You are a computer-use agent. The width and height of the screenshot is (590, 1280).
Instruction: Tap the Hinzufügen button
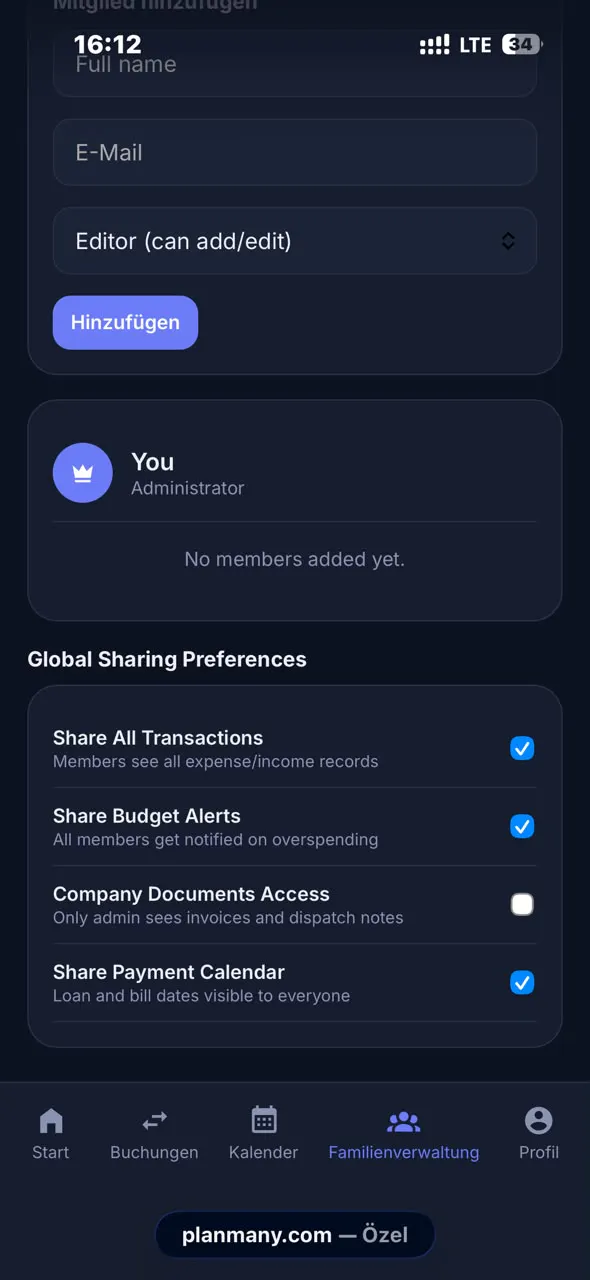tap(125, 322)
